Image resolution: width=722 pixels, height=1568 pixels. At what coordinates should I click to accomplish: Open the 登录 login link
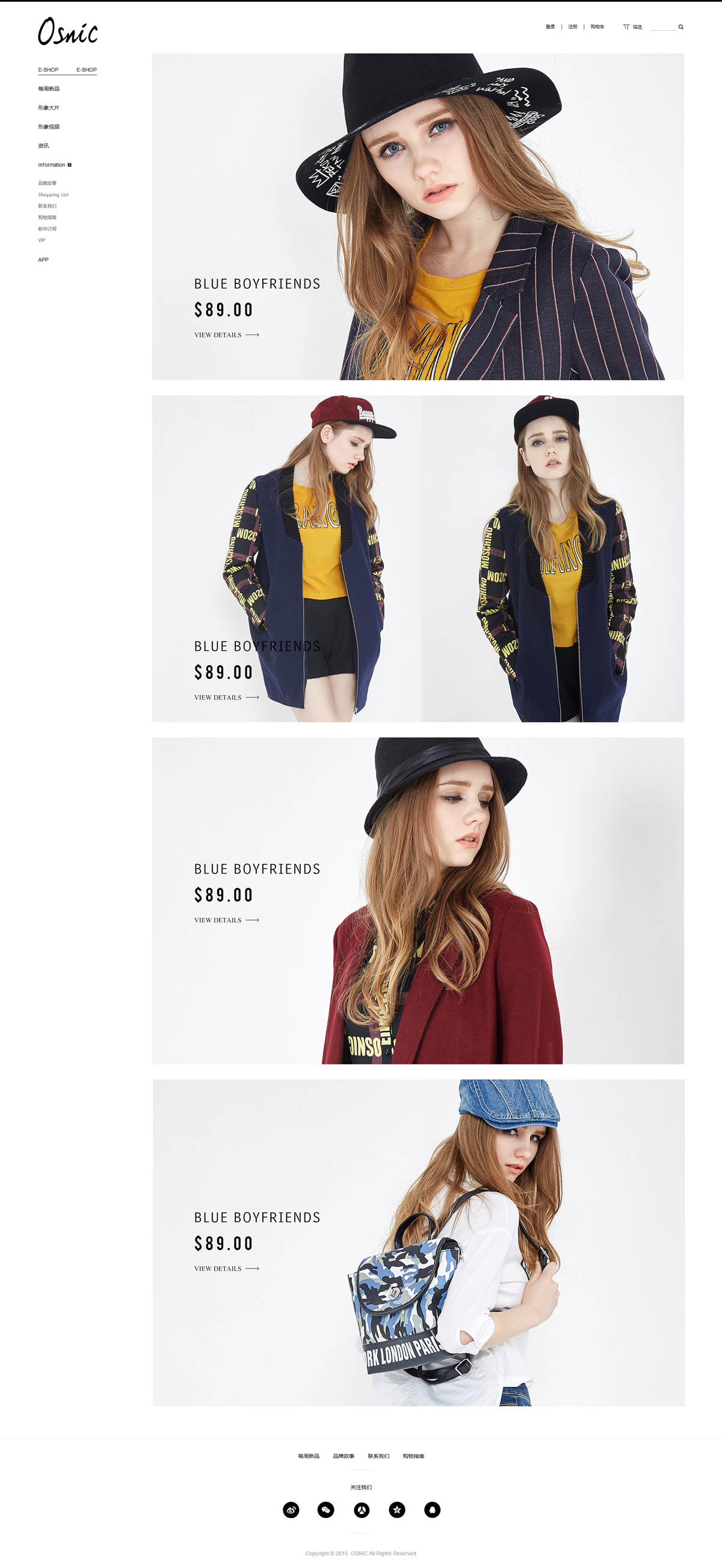[550, 27]
